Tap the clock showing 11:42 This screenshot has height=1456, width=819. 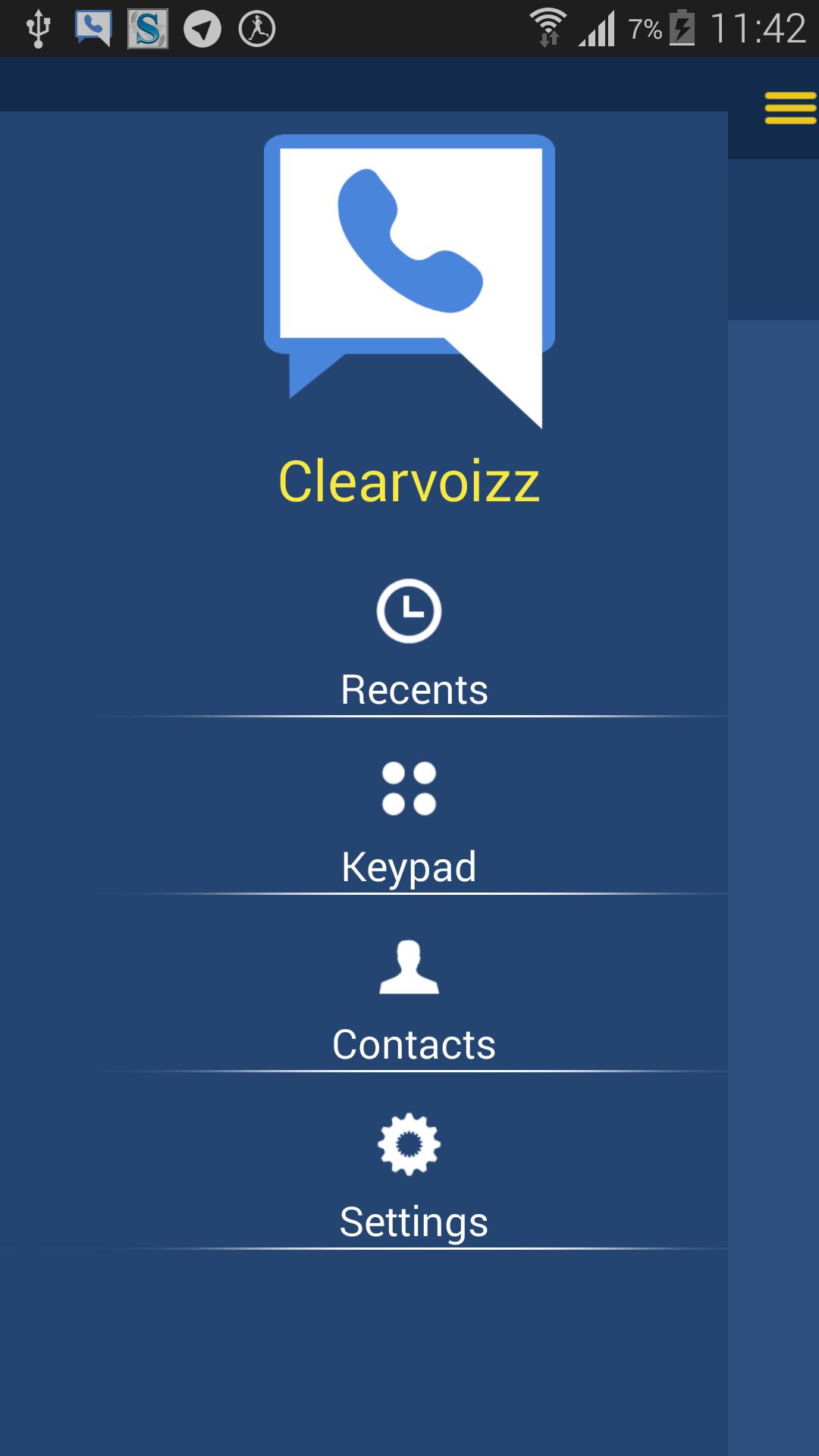point(758,27)
